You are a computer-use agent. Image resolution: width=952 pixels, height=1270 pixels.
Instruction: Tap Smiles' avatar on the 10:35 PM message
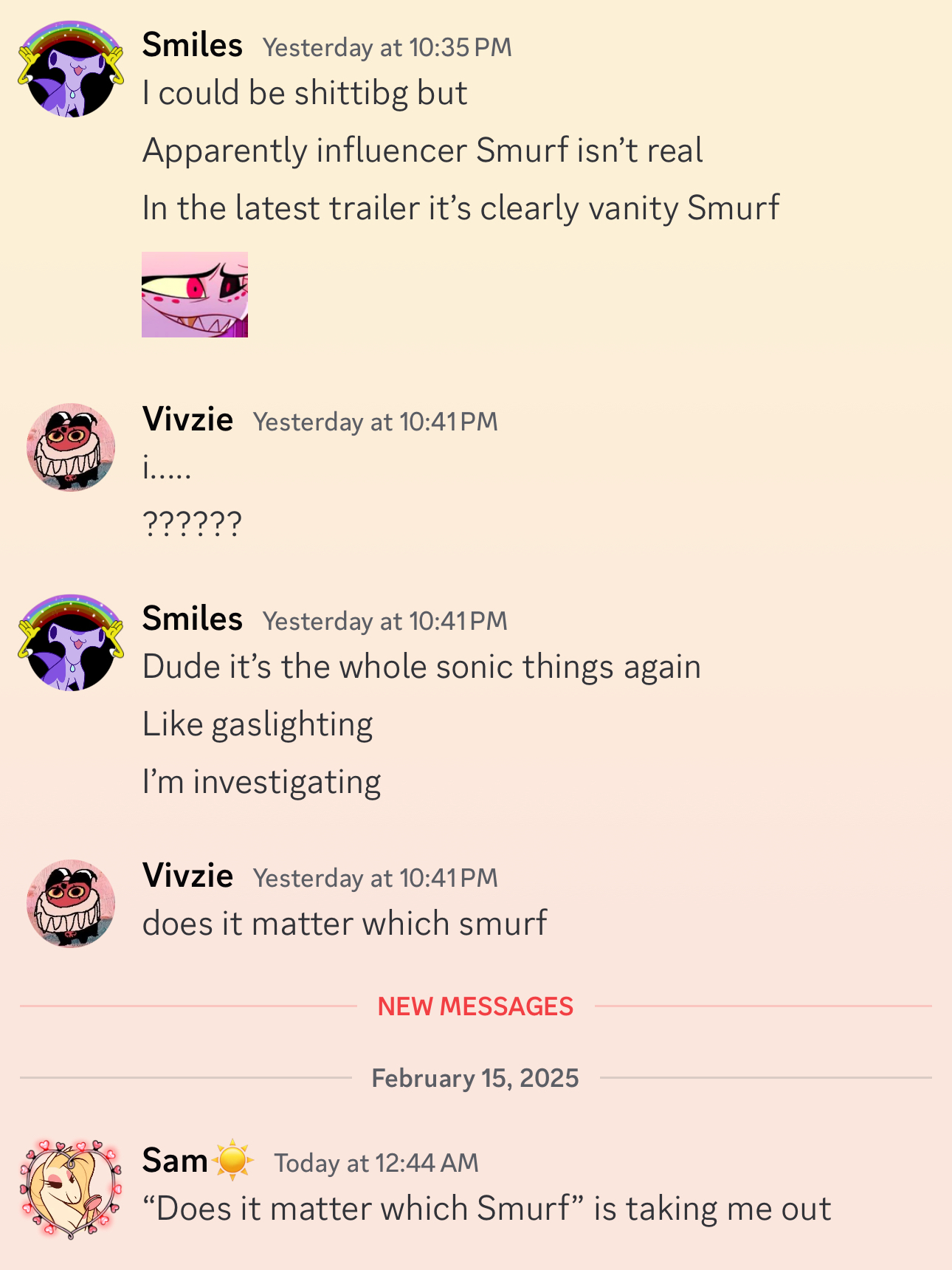point(71,70)
